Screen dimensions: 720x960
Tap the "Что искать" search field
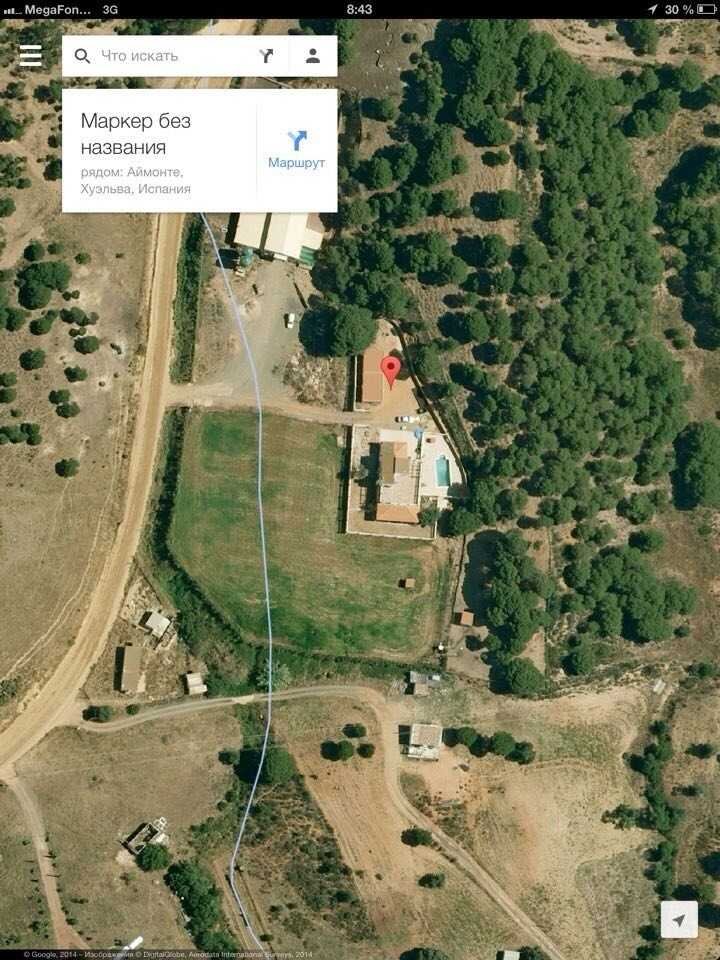point(160,56)
